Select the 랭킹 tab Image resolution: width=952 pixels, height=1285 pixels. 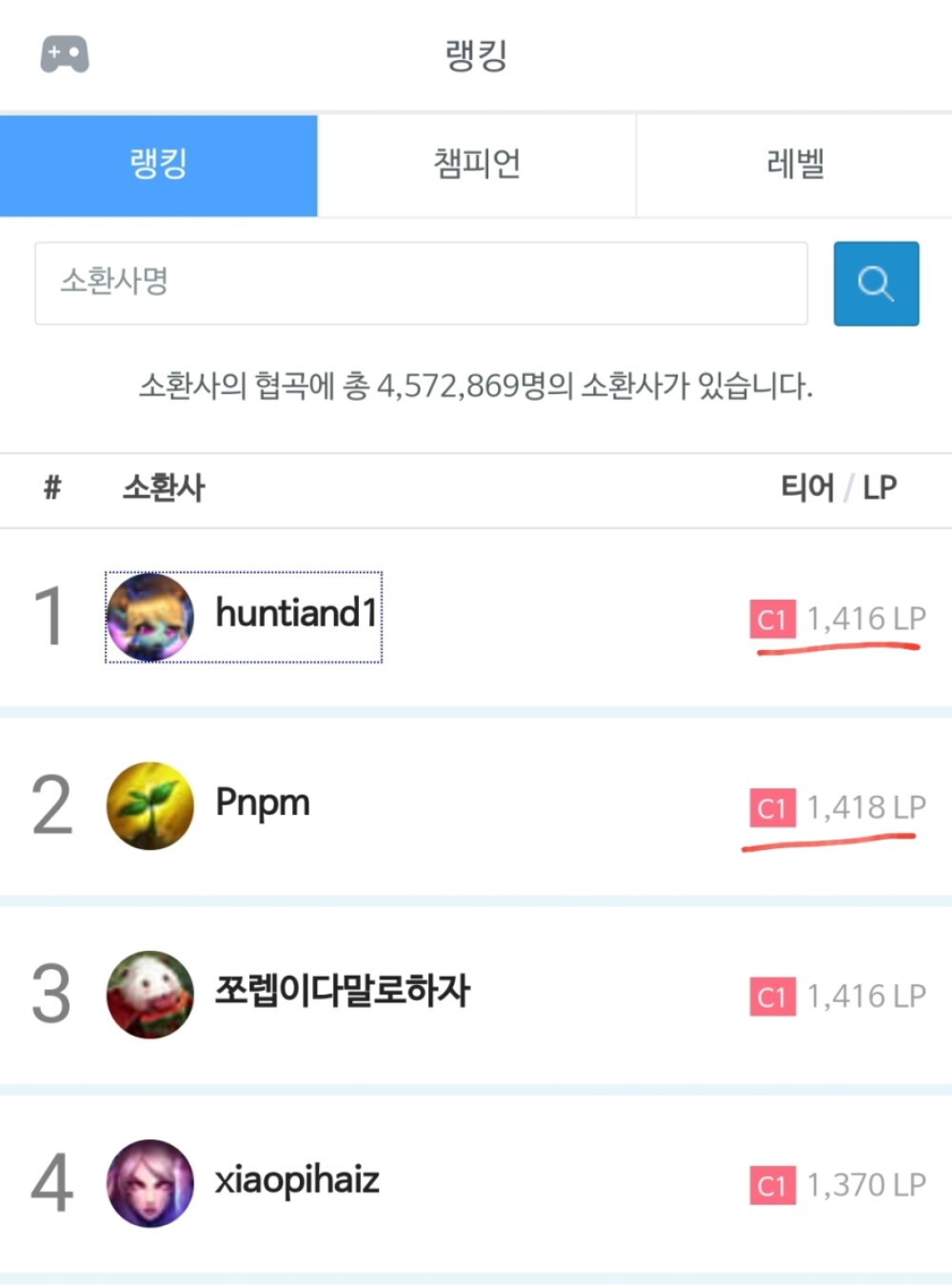pos(158,165)
